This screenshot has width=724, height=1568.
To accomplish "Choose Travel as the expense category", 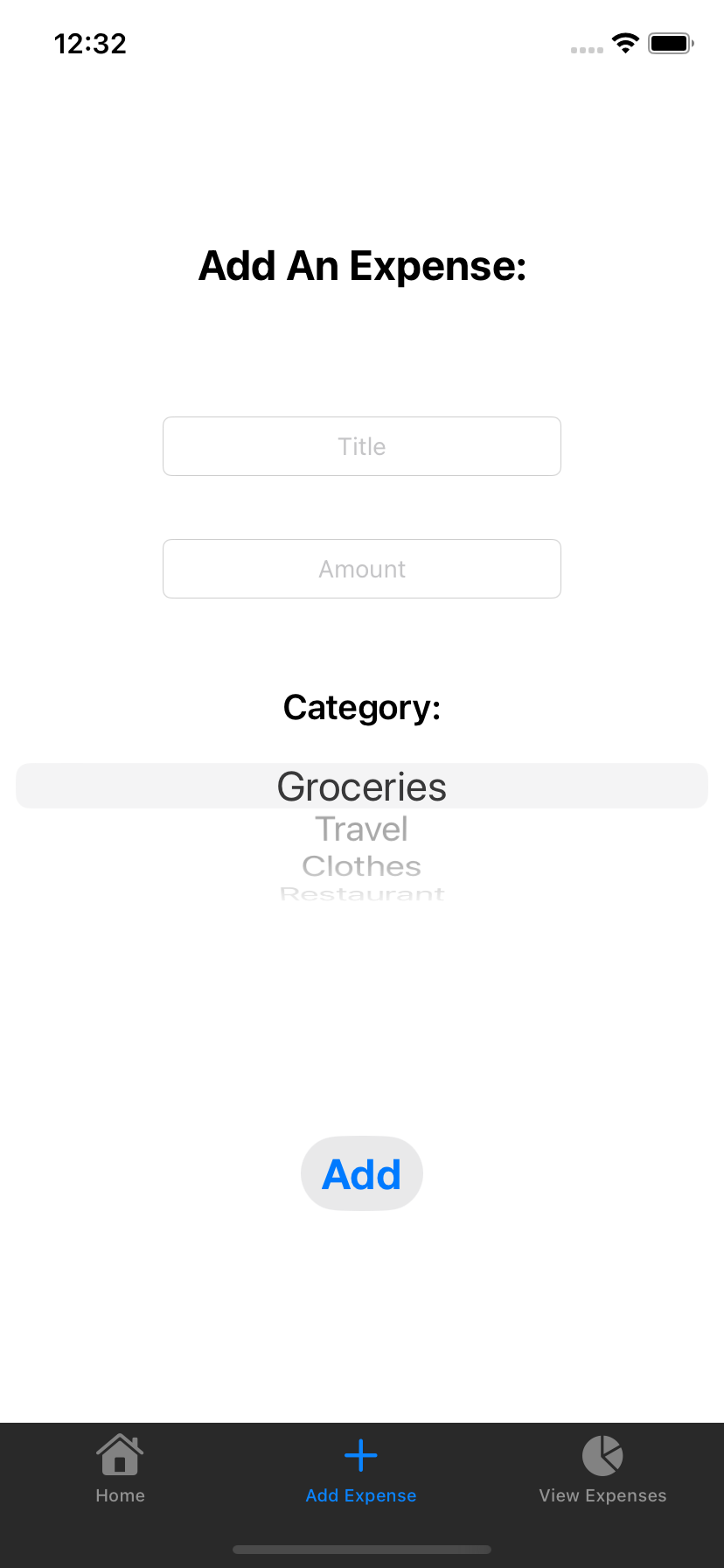I will pos(361,828).
